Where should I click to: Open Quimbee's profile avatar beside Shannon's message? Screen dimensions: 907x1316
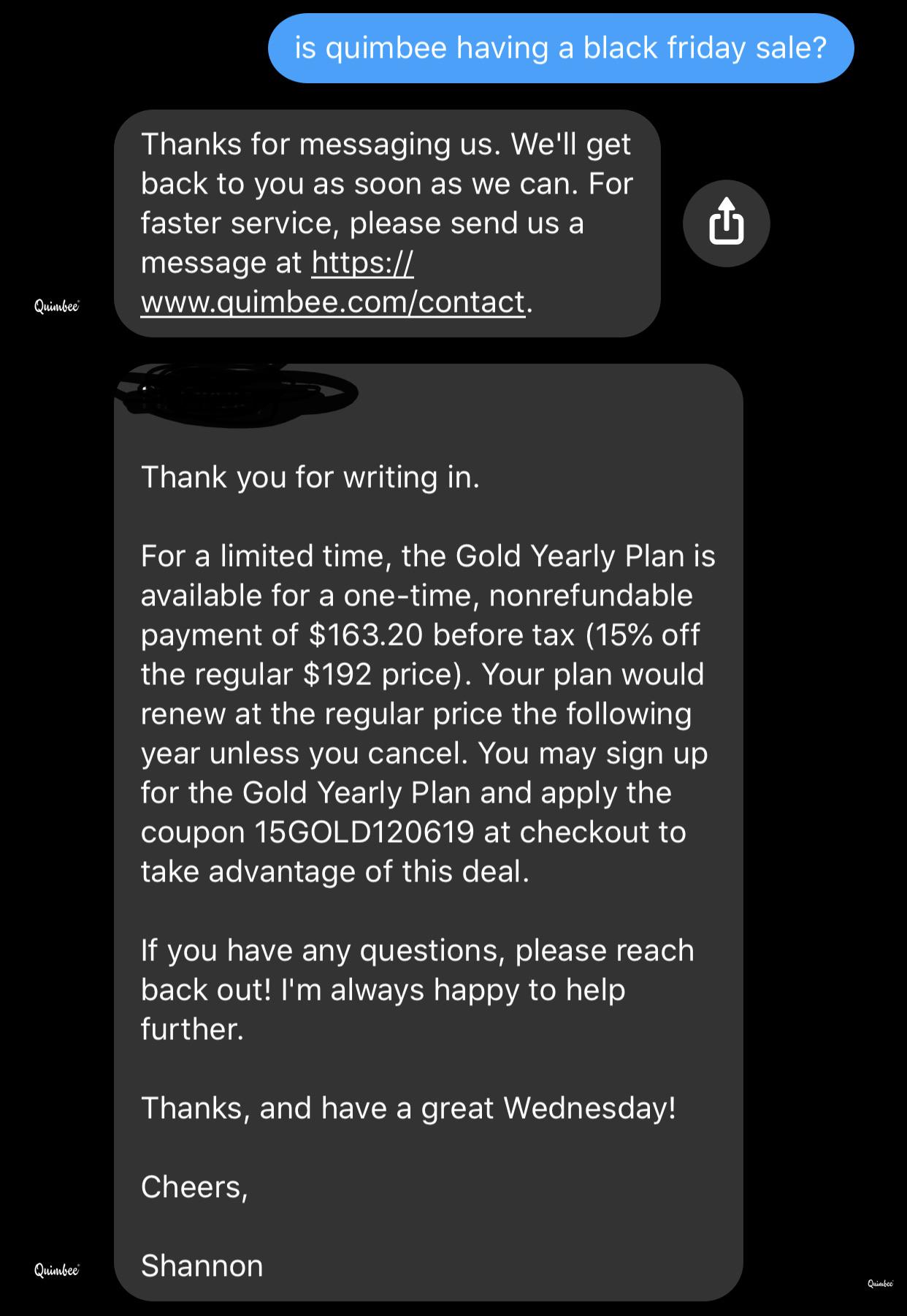click(56, 1270)
